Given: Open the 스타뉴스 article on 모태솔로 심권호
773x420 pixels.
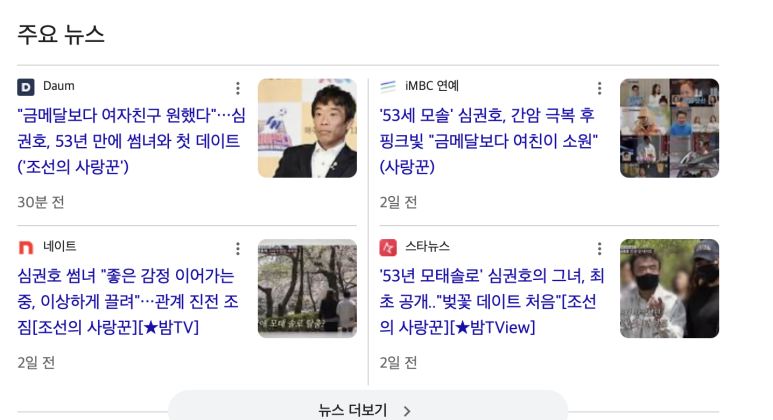Looking at the screenshot, I should click(491, 301).
